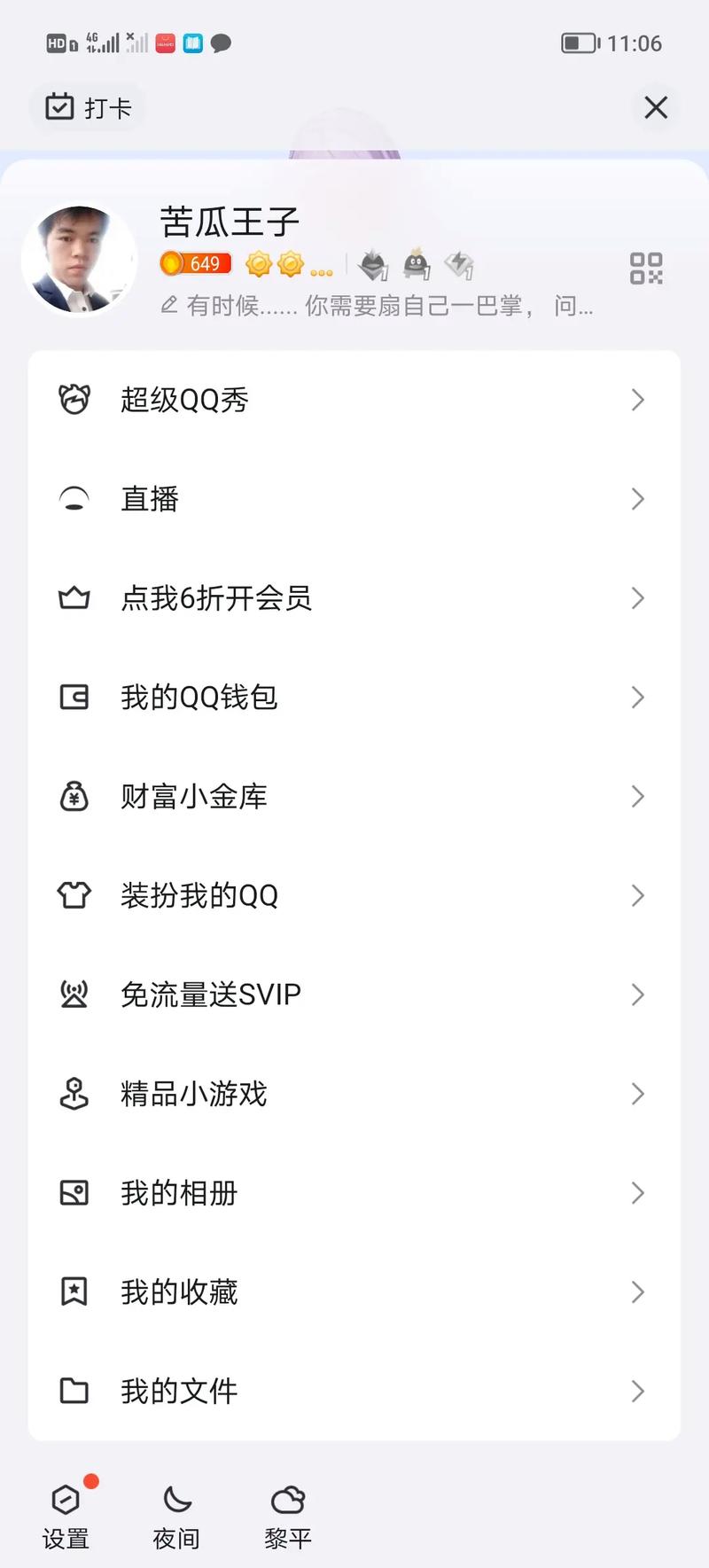Viewport: 709px width, 1568px height.
Task: Open the 打卡 check-in feature
Action: [x=87, y=106]
